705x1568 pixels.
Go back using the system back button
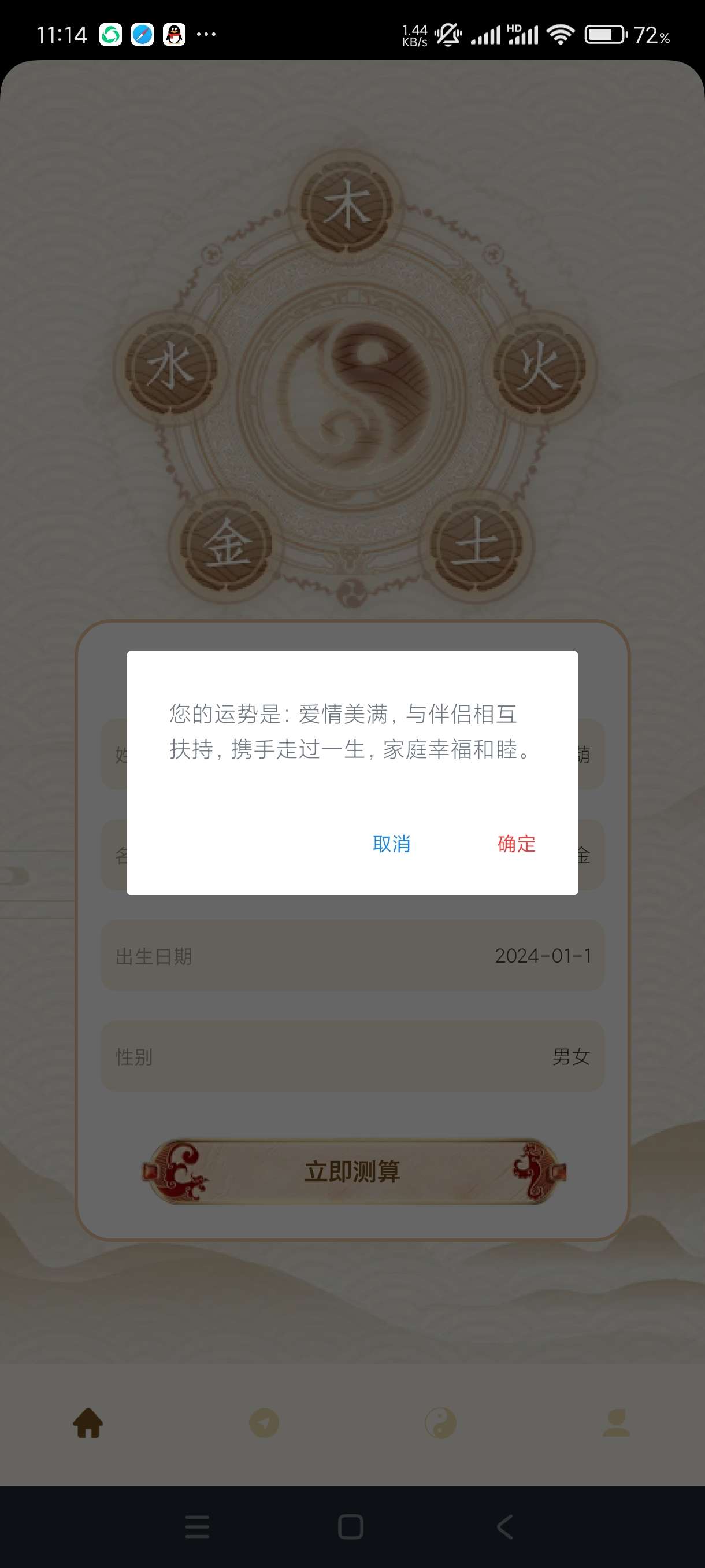click(x=505, y=1526)
